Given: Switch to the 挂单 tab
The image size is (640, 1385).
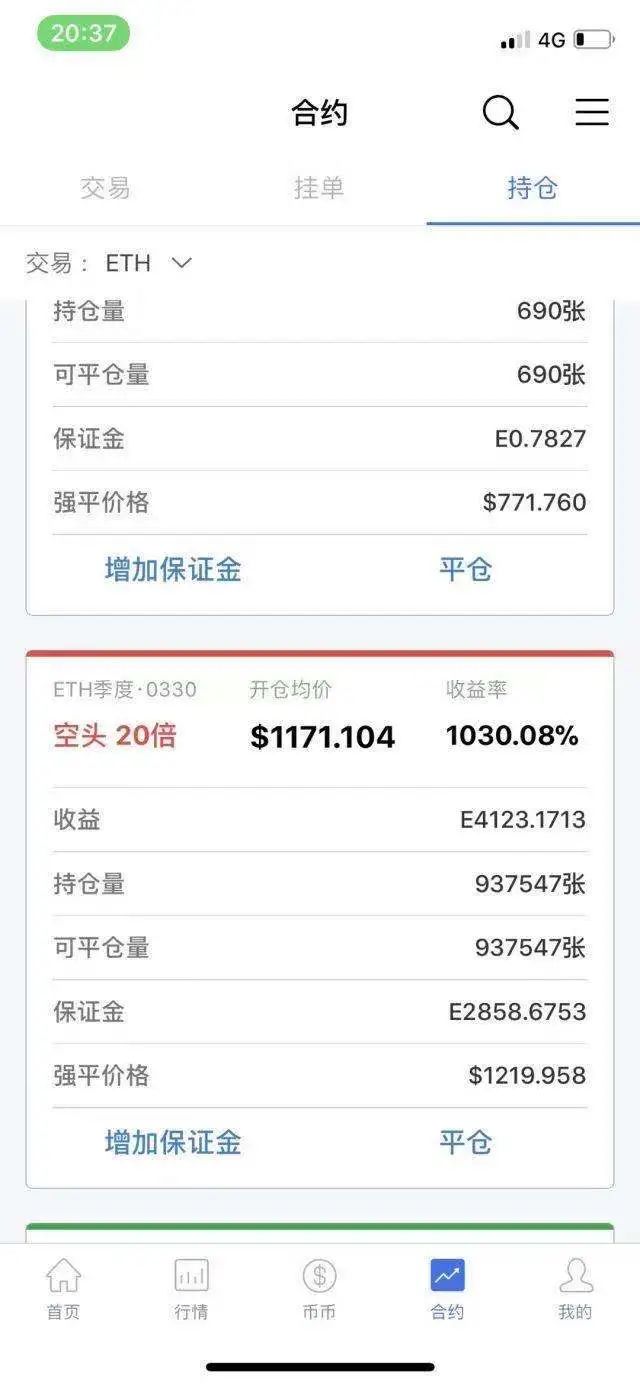Looking at the screenshot, I should click(319, 188).
